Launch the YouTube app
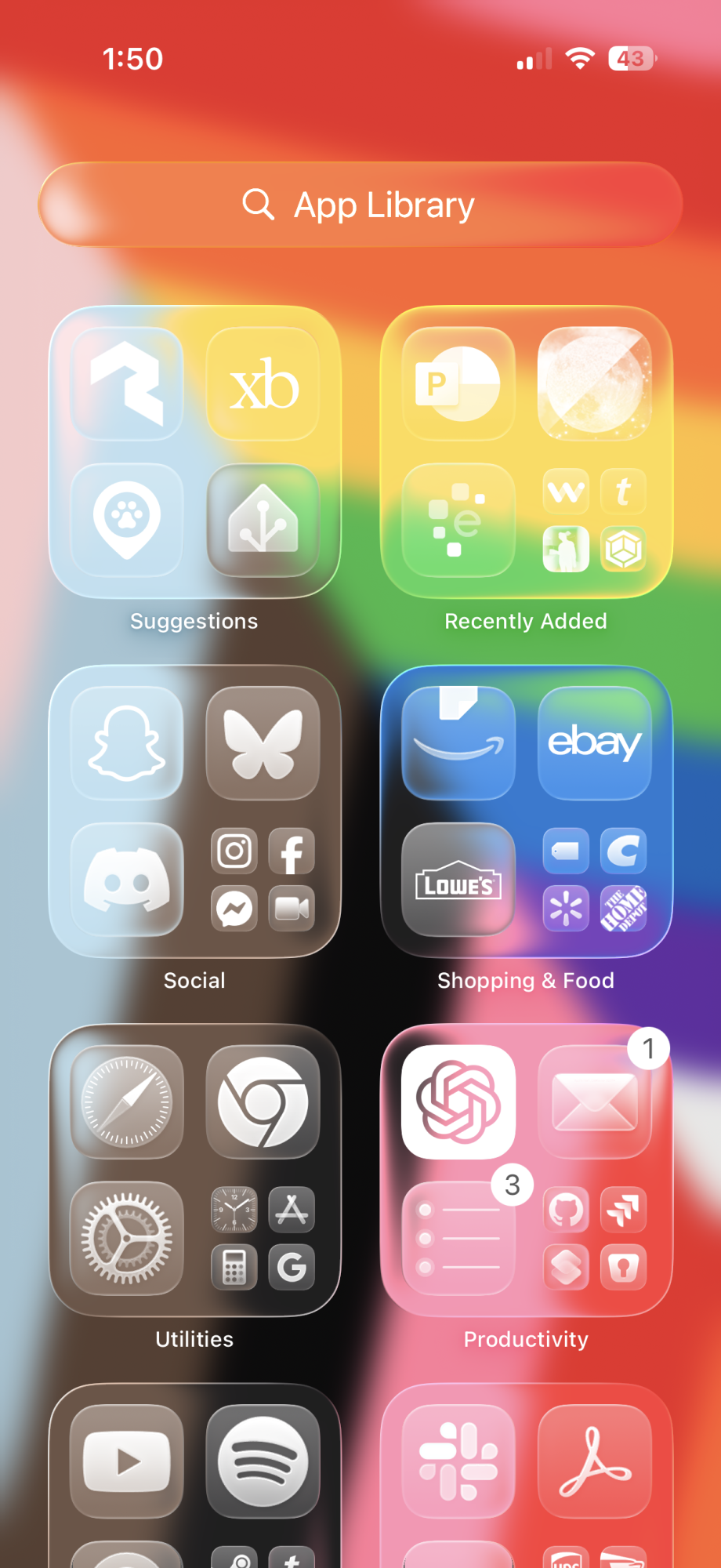The width and height of the screenshot is (721, 1568). pyautogui.click(x=127, y=1461)
